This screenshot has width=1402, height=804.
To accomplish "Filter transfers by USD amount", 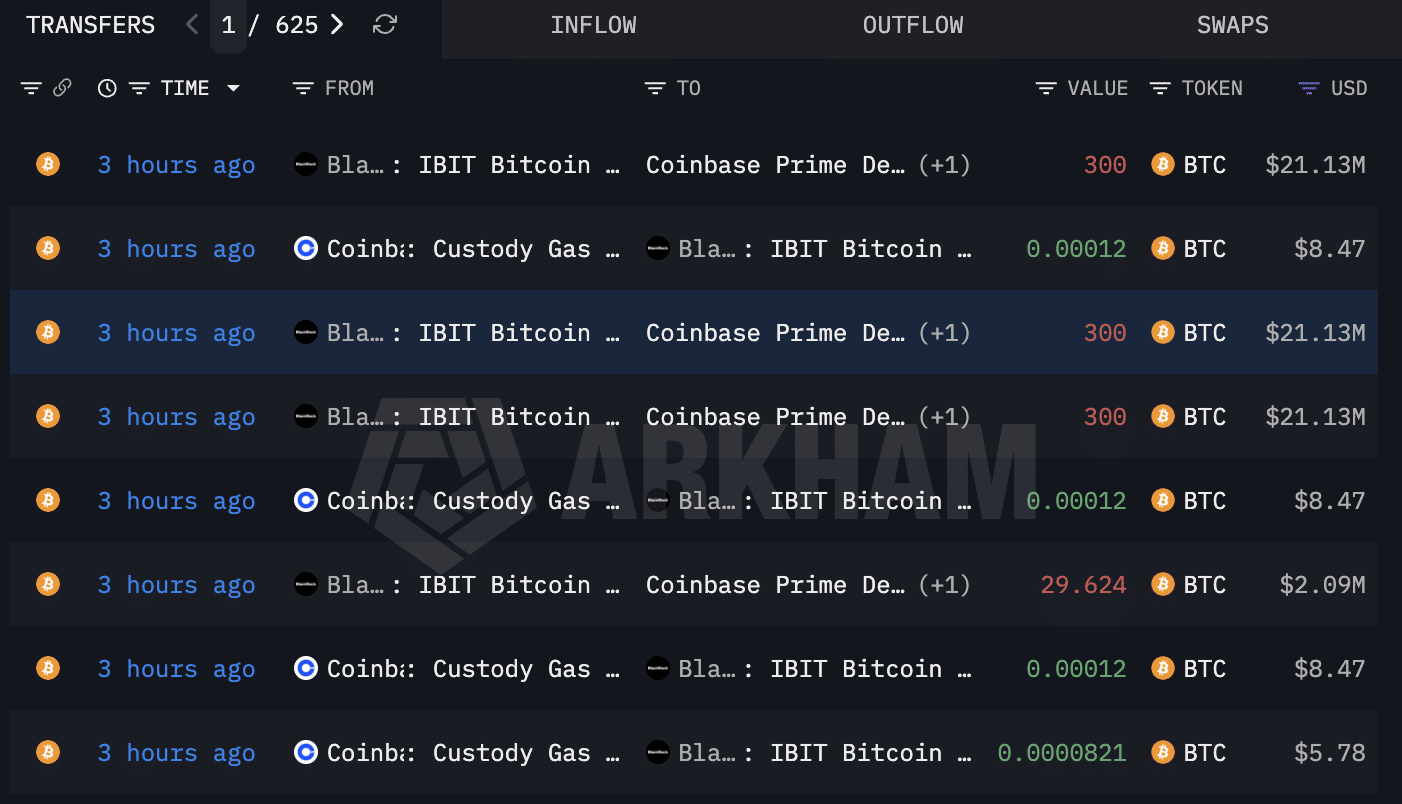I will click(x=1308, y=88).
